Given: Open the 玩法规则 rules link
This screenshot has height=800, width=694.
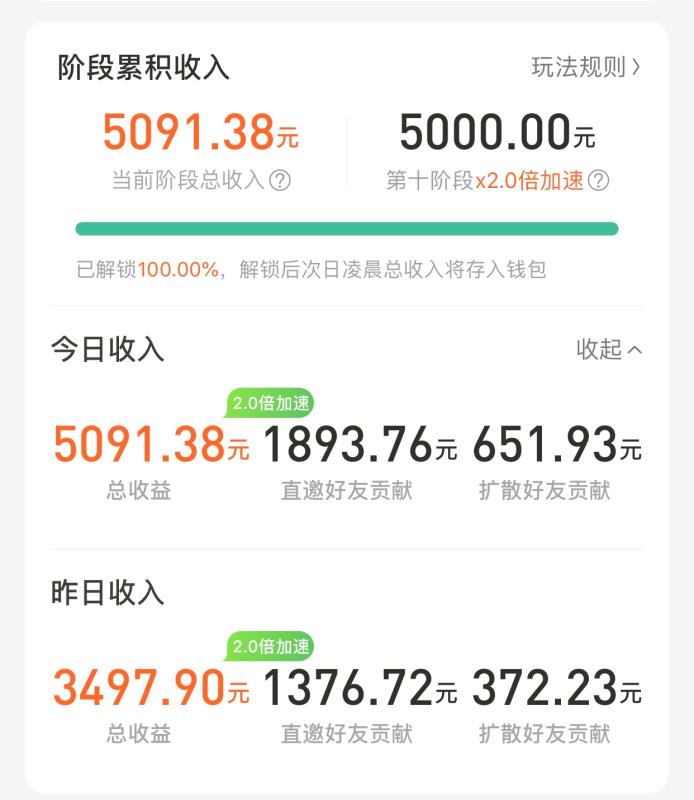Looking at the screenshot, I should click(x=585, y=67).
